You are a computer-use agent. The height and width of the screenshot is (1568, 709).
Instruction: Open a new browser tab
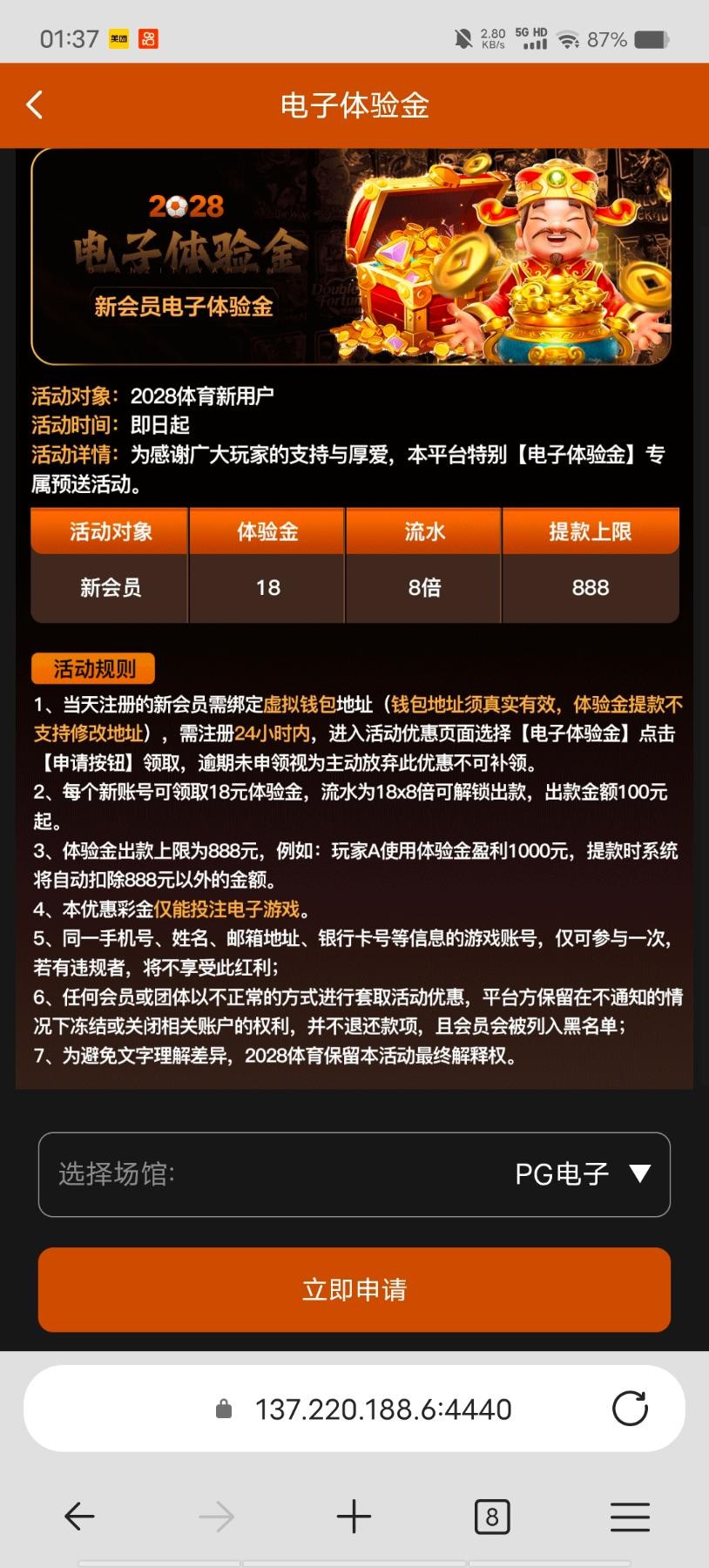[x=354, y=1517]
